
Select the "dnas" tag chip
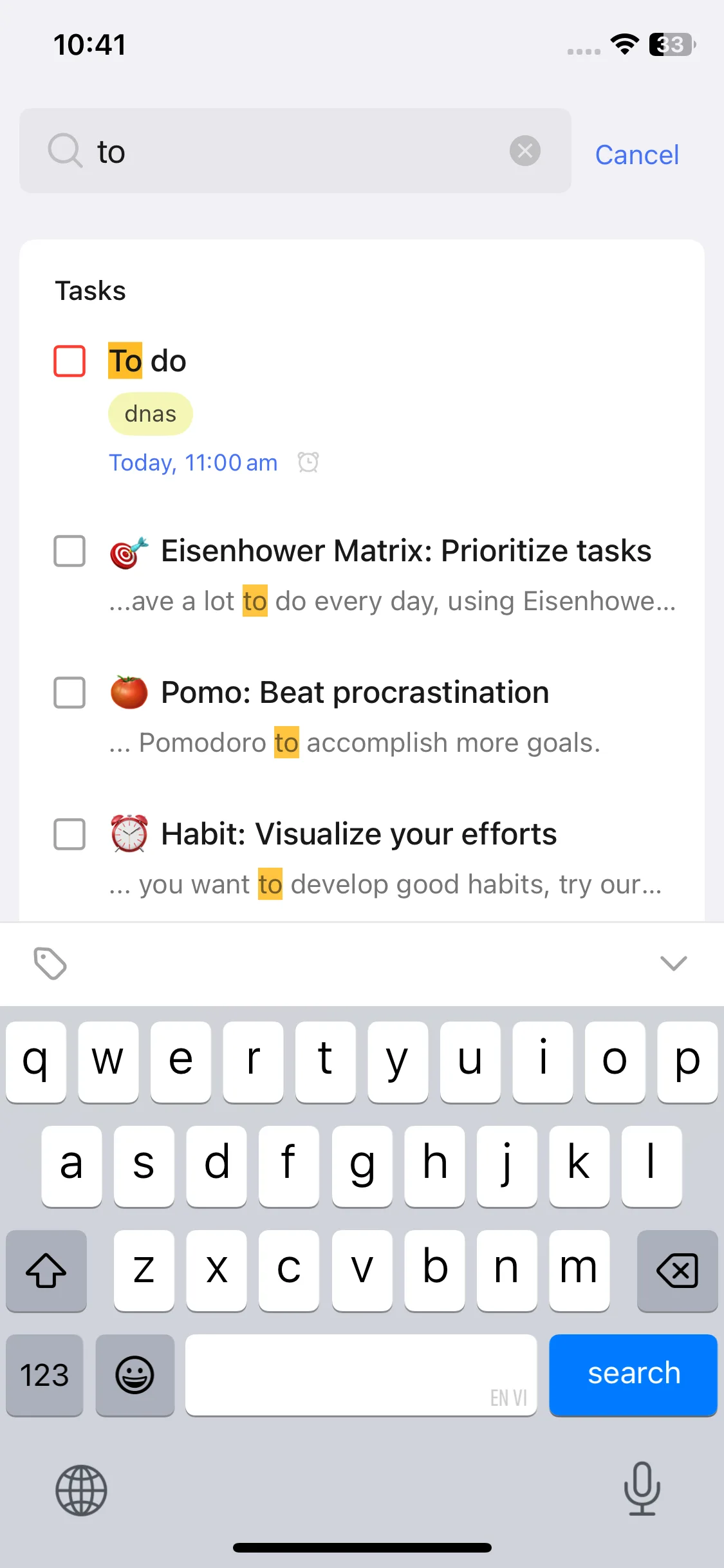pos(150,414)
